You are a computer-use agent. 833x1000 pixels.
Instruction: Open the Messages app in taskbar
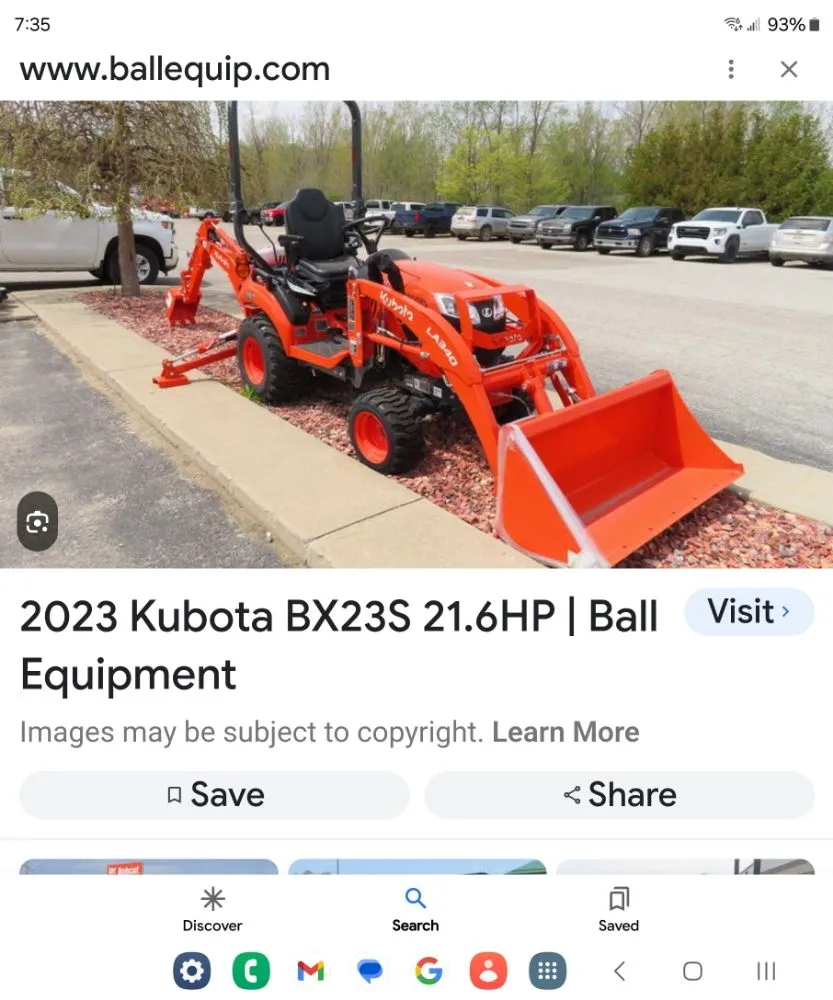tap(370, 970)
